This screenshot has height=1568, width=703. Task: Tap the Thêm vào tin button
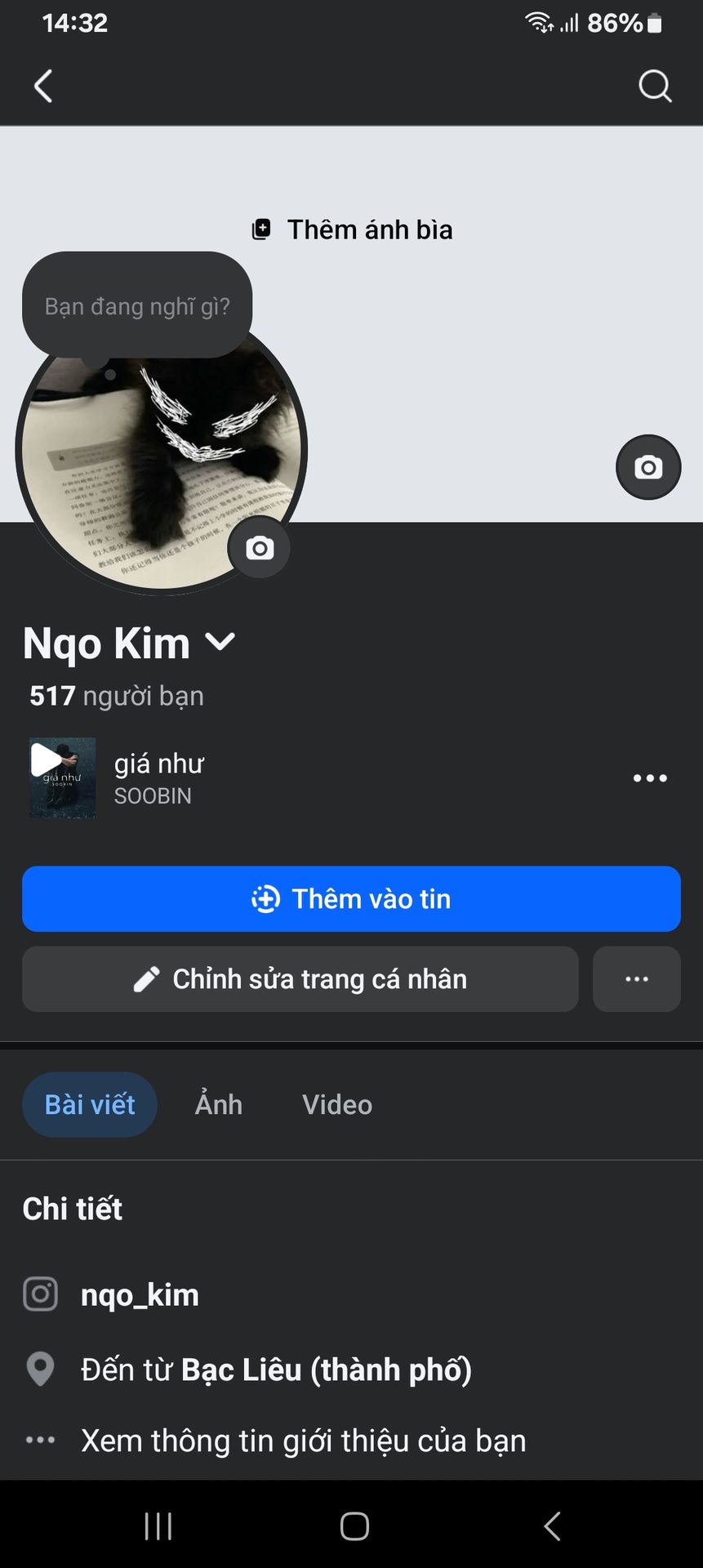click(x=351, y=898)
